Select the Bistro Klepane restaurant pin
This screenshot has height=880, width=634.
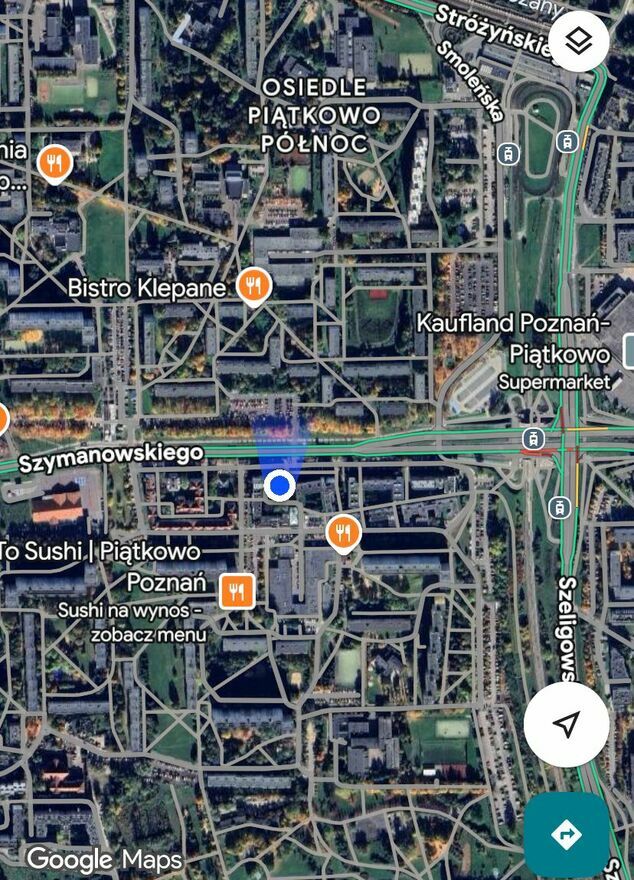pos(255,286)
